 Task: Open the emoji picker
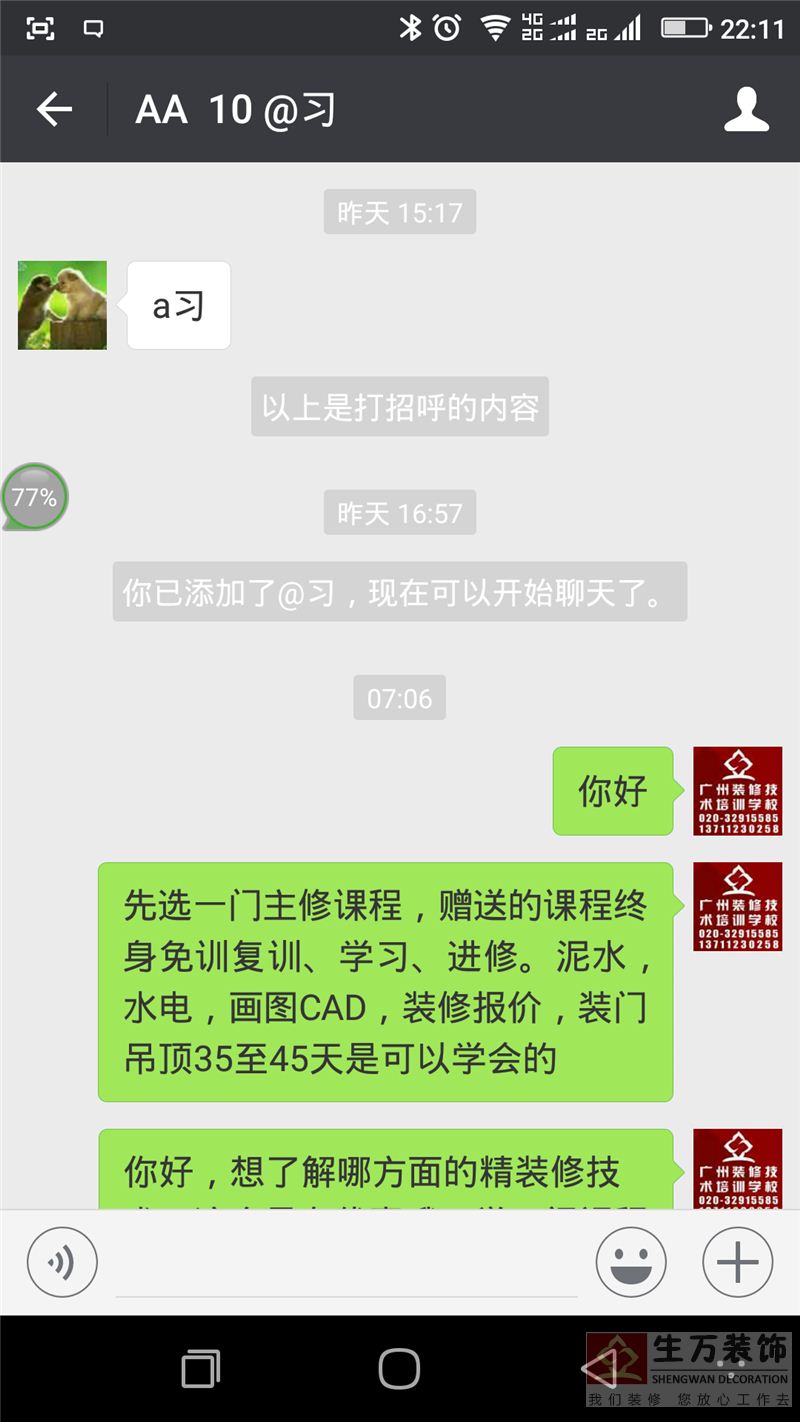(x=631, y=1262)
